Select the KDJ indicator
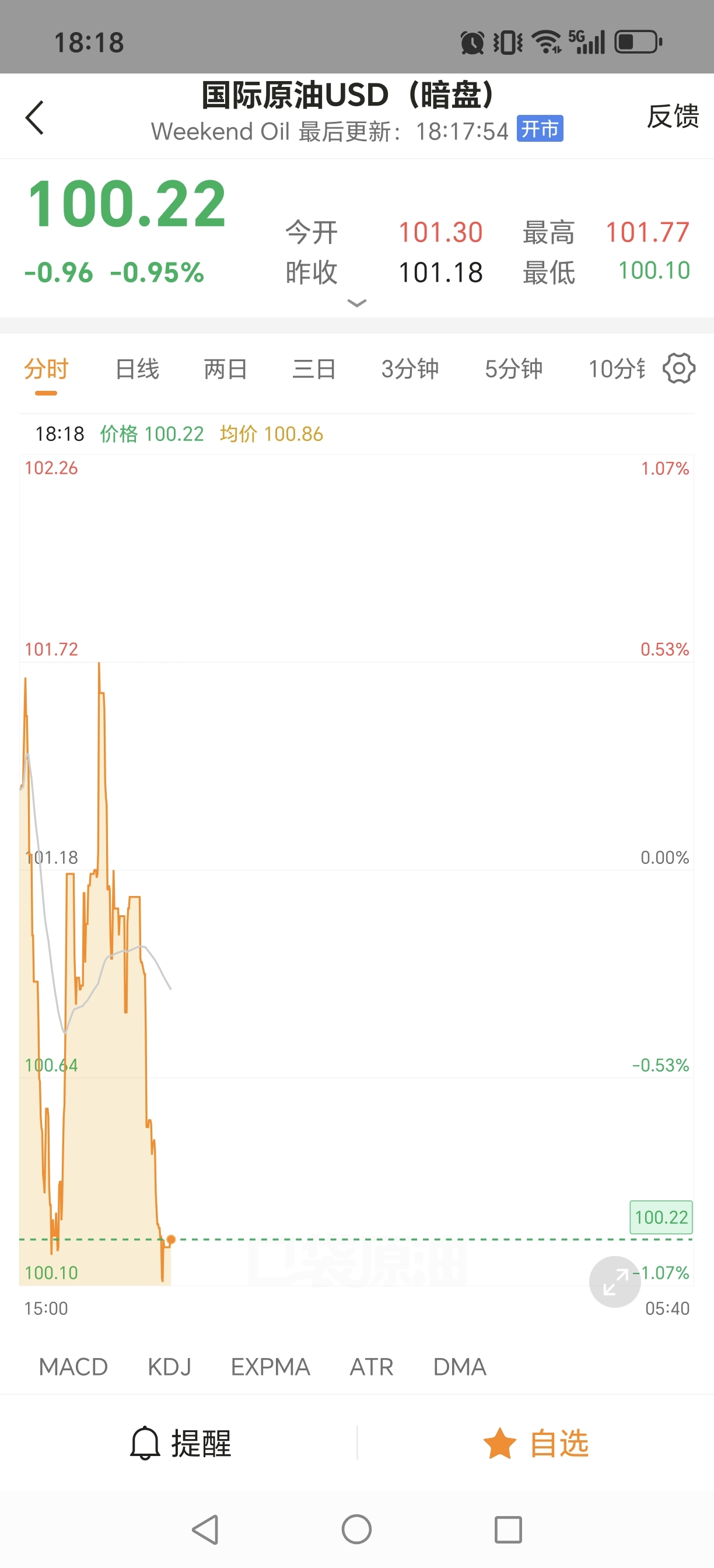 coord(169,1367)
